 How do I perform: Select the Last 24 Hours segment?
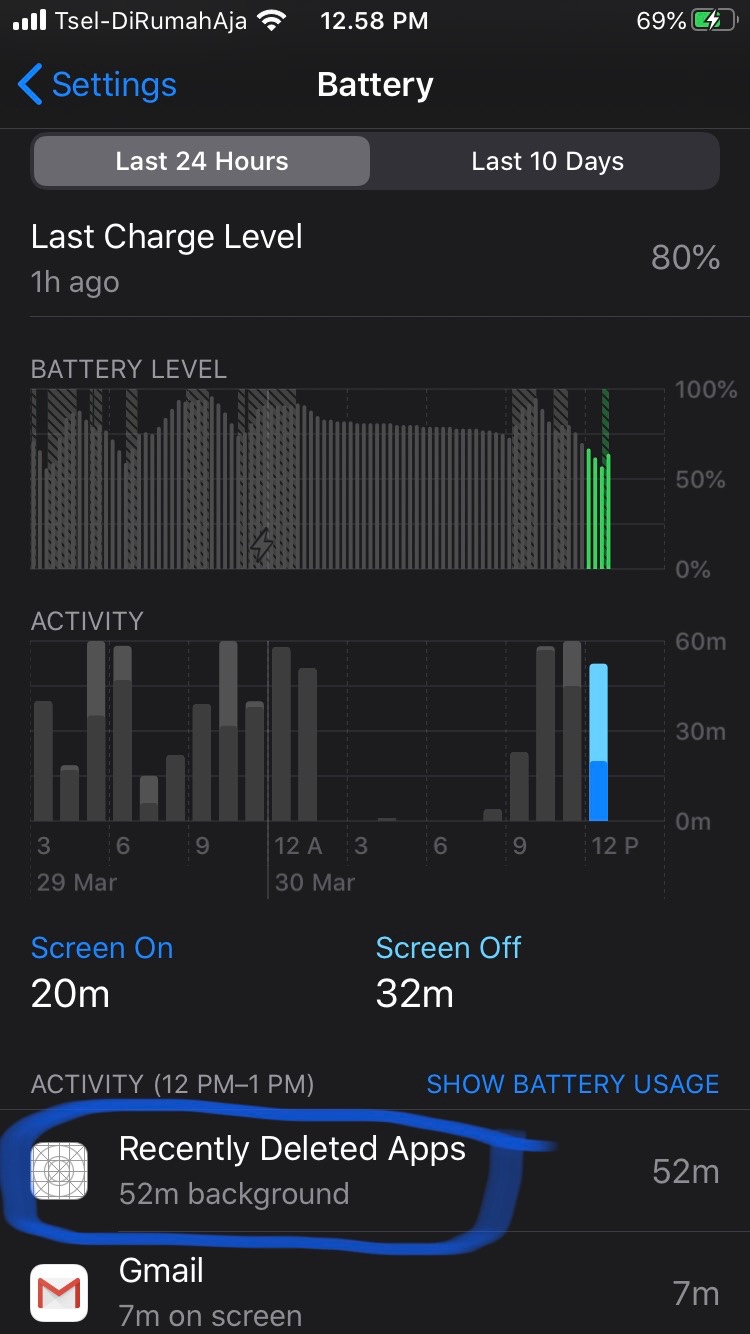[201, 162]
